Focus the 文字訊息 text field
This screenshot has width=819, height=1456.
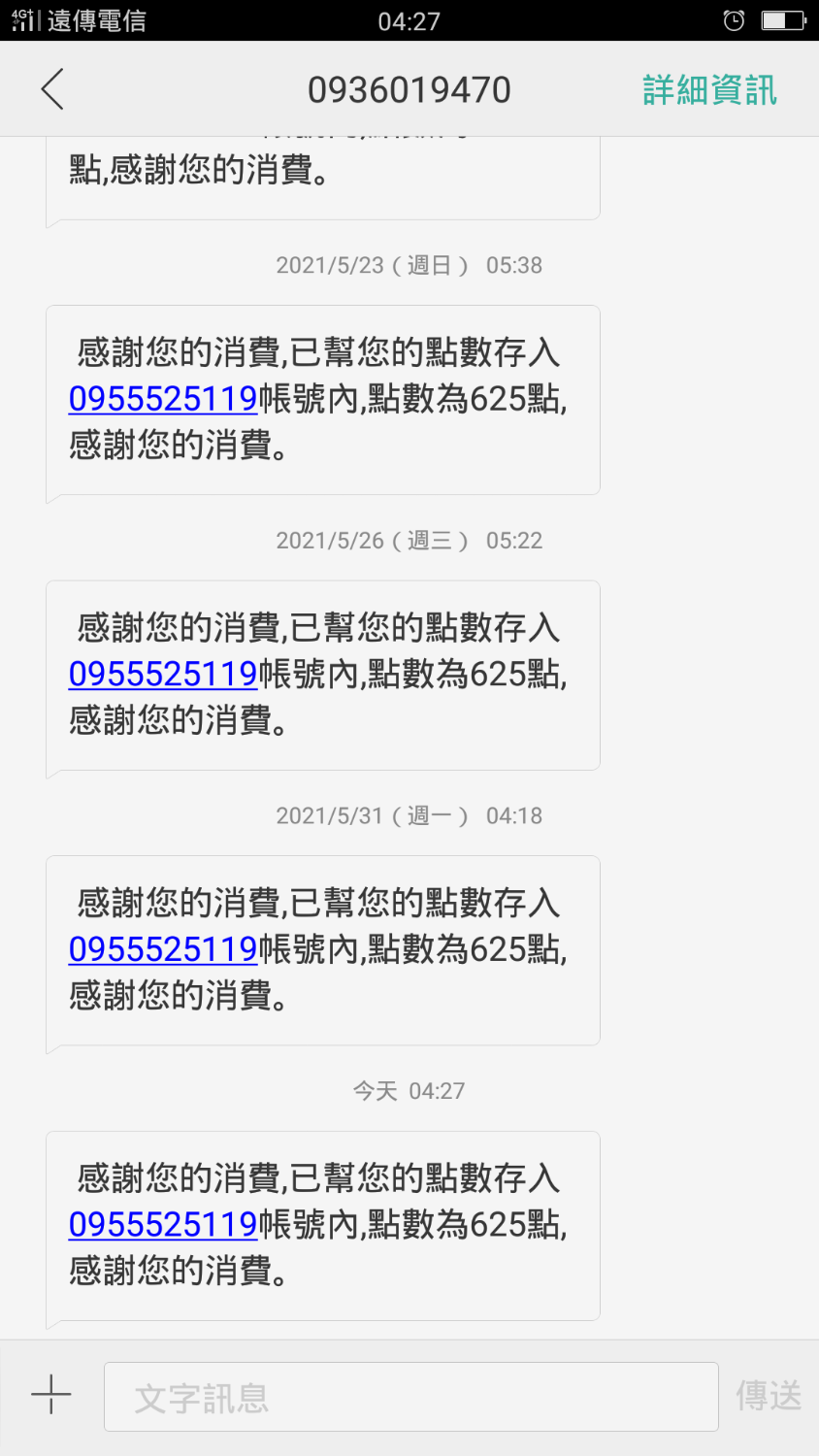[410, 1397]
